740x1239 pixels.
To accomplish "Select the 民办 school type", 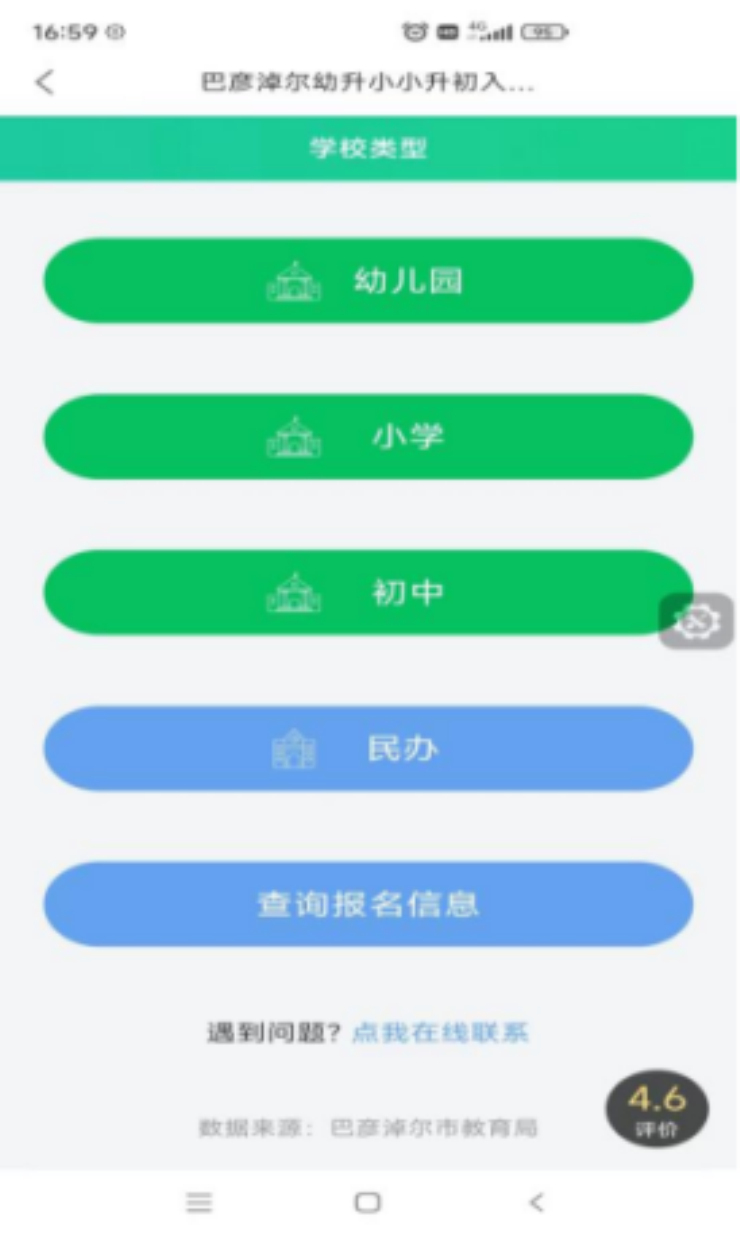I will [368, 749].
